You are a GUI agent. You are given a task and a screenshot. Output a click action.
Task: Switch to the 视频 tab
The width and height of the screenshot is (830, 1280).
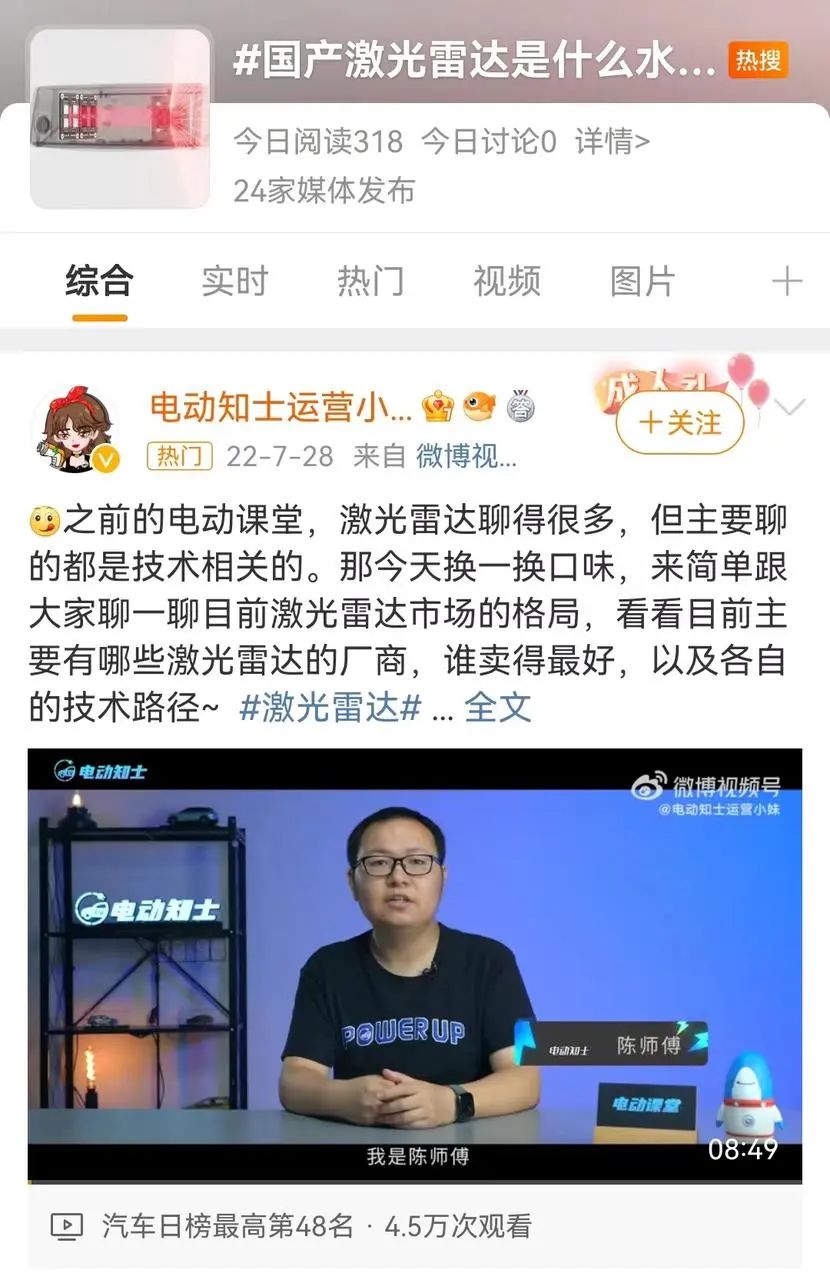point(507,281)
